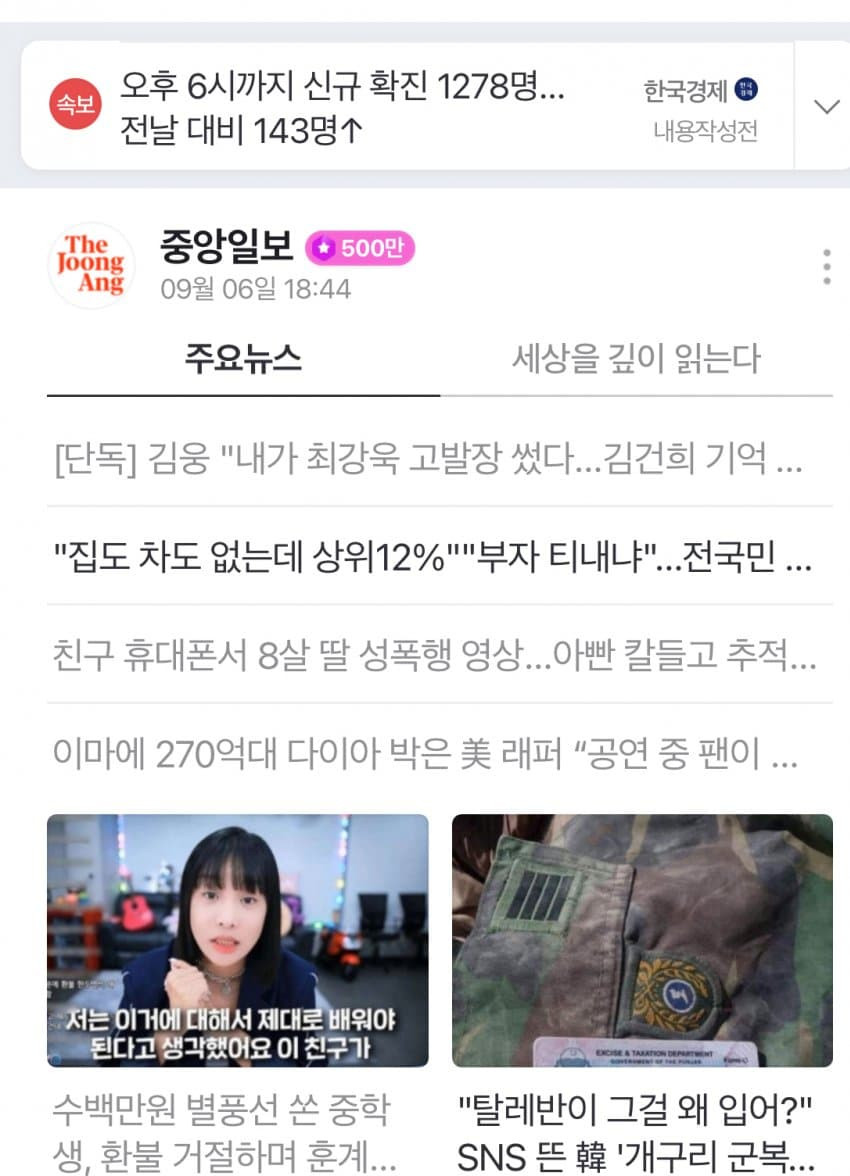Open the 김웅 최강욱 고발장 exclusive article
Screen dimensions: 850x1176
coord(428,459)
